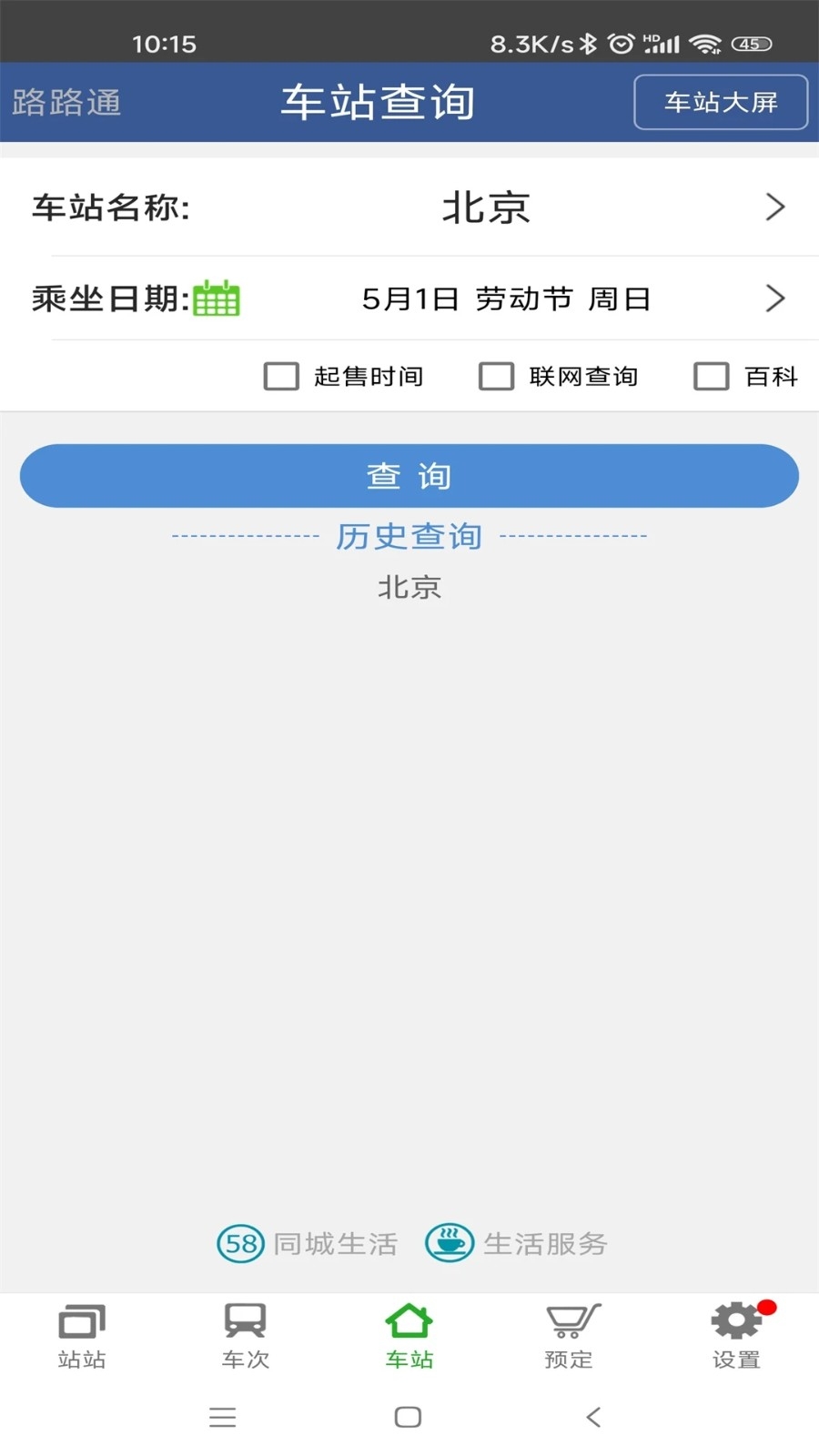The height and width of the screenshot is (1456, 819).
Task: Select the 车次 train icon
Action: click(x=243, y=1320)
